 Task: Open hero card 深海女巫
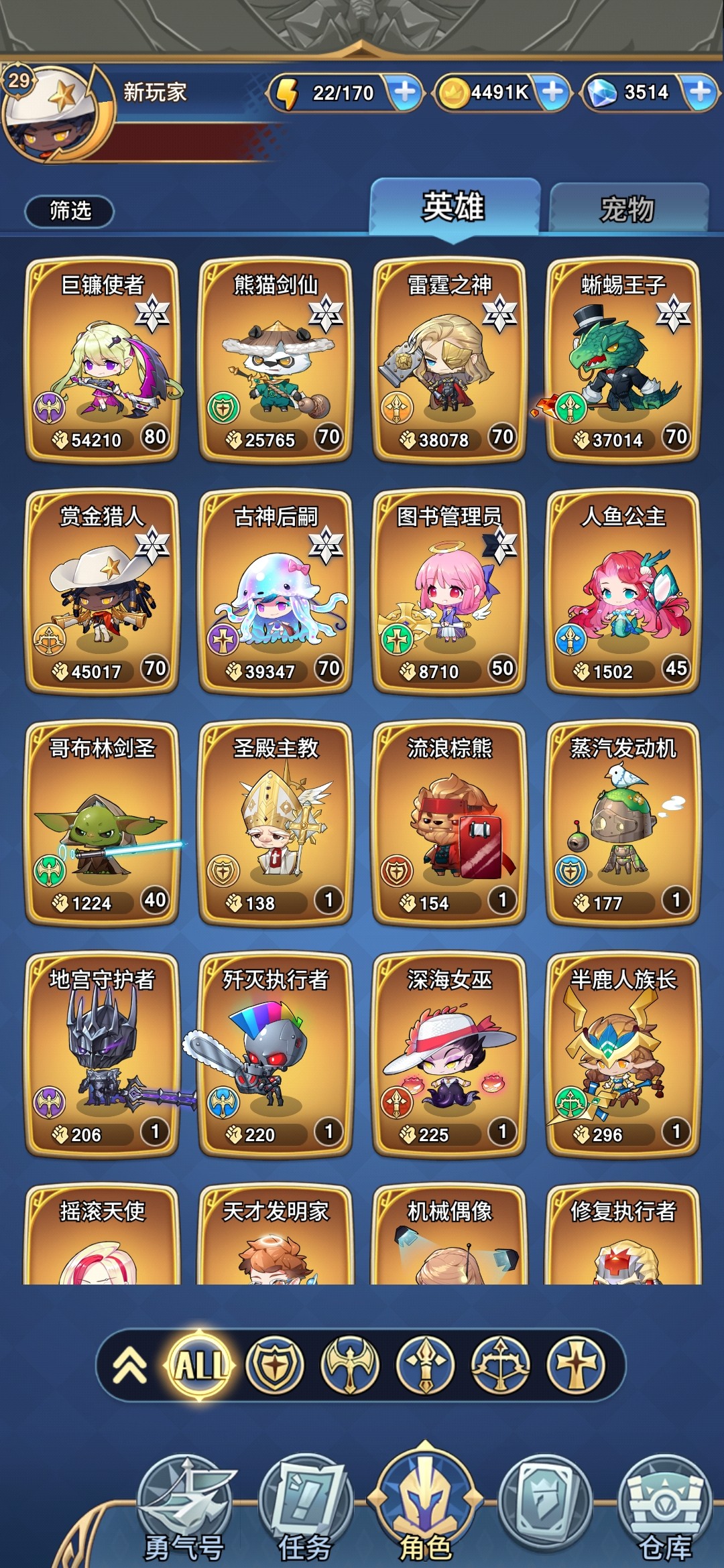(x=449, y=1055)
